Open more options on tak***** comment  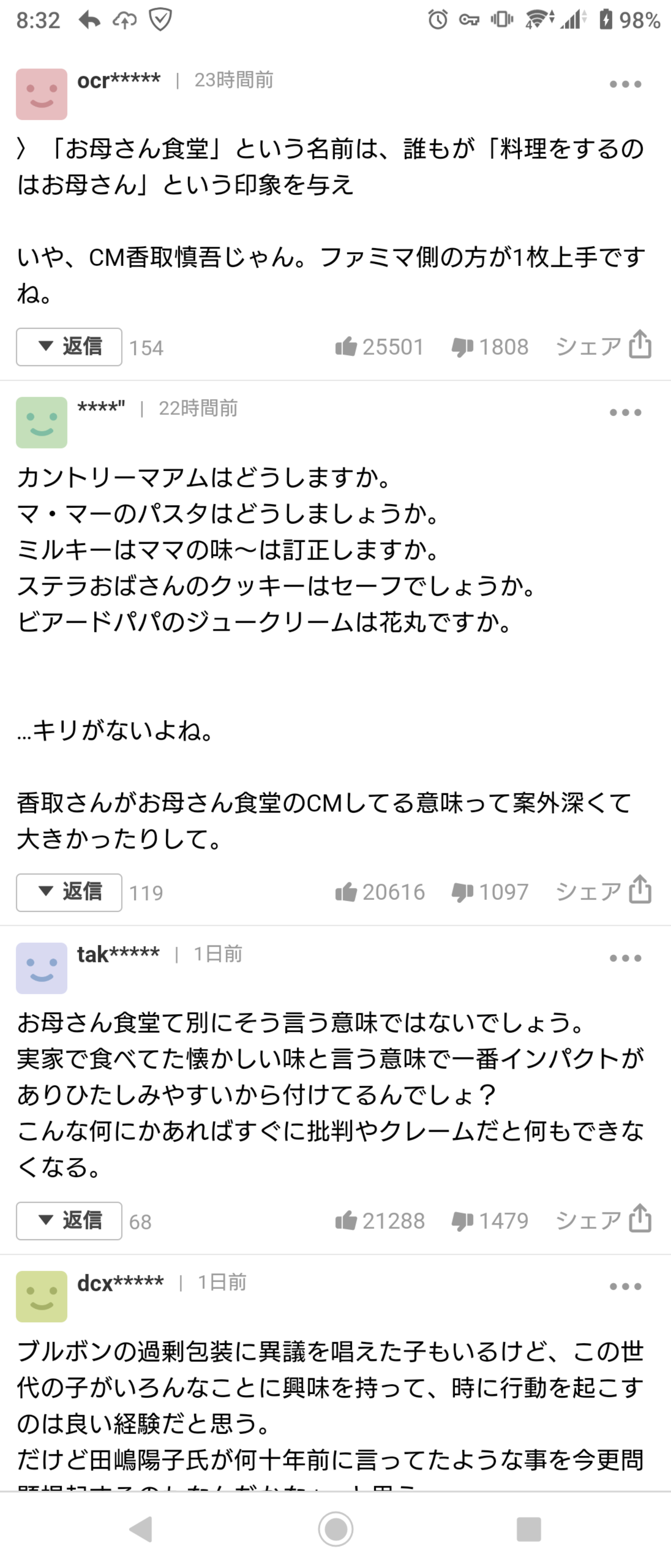coord(625,958)
